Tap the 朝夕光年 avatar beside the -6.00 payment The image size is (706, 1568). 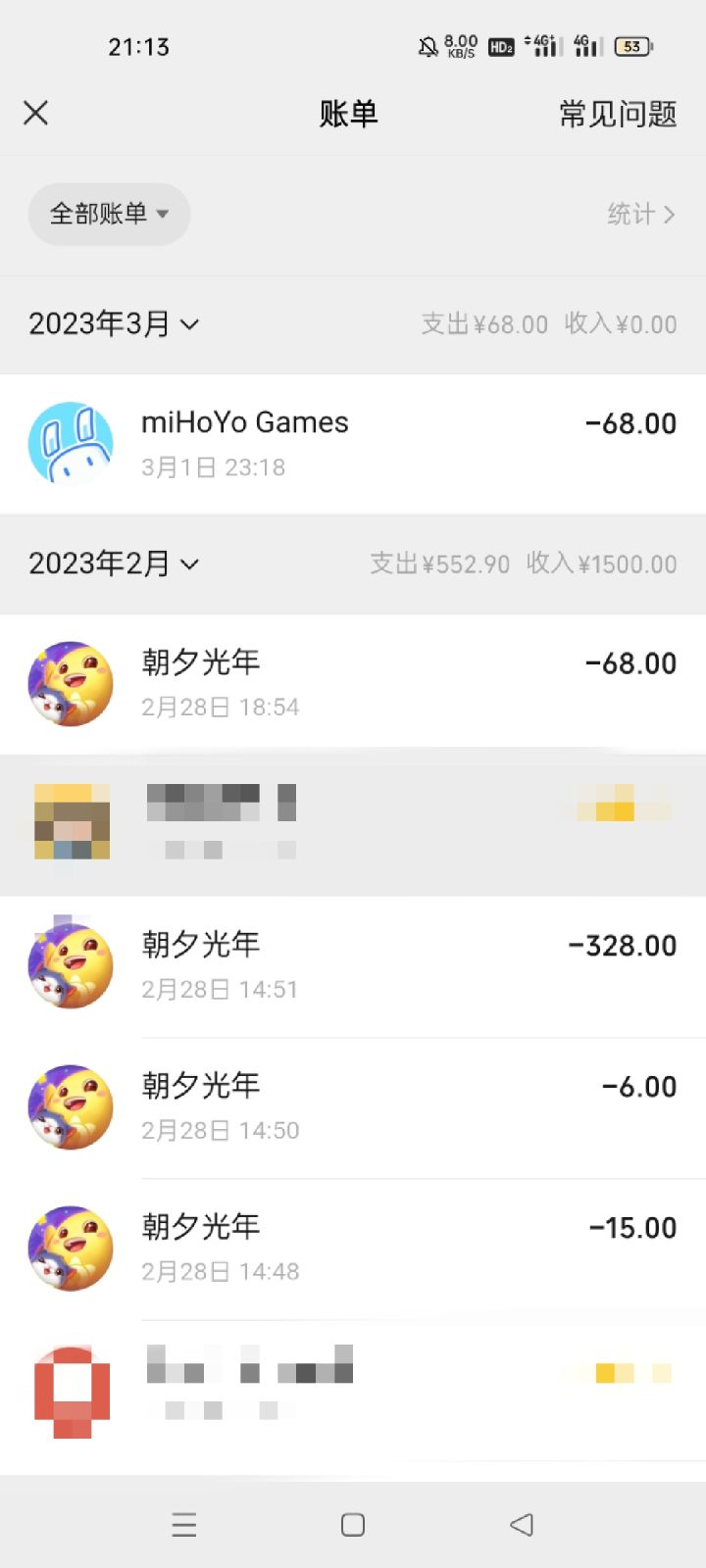[71, 1106]
